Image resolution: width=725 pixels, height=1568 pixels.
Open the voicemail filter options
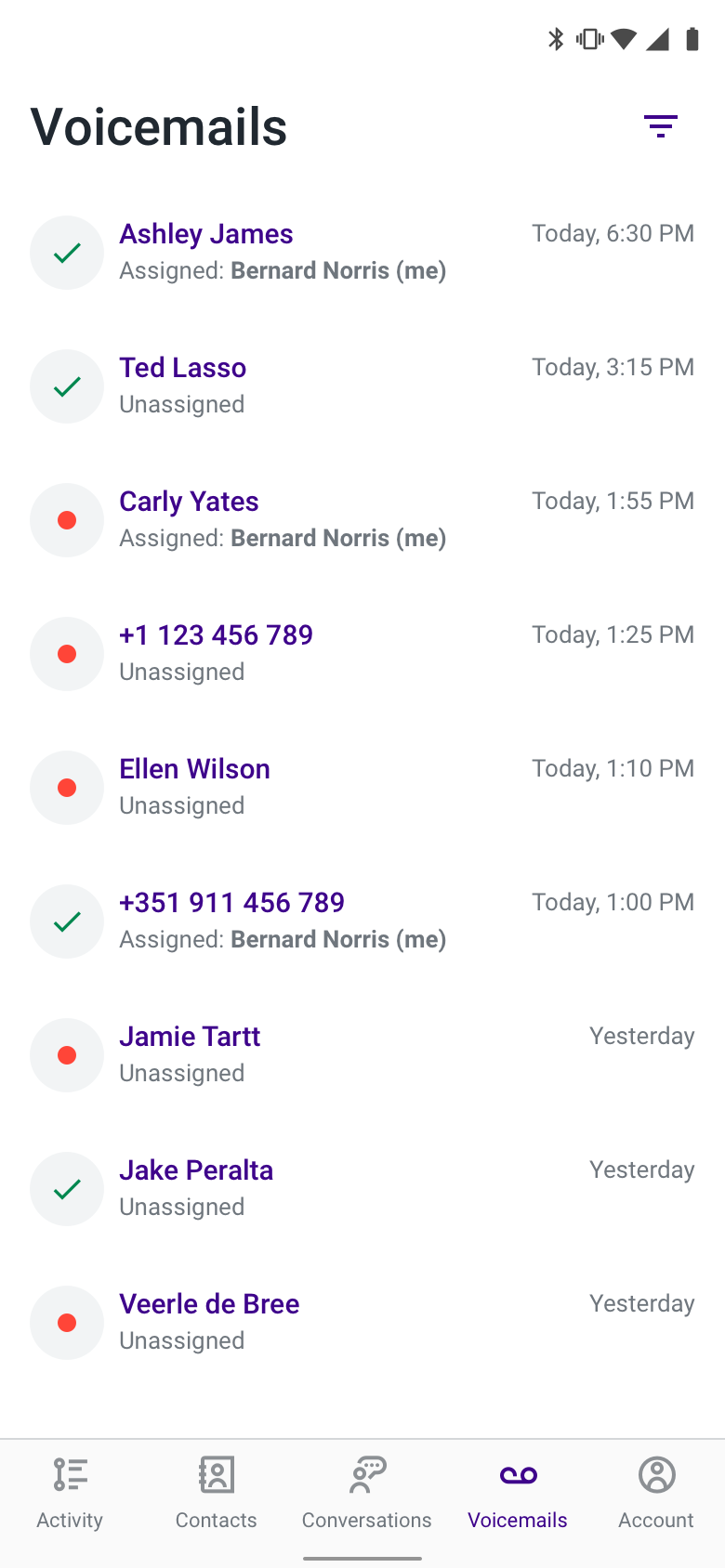point(661,126)
